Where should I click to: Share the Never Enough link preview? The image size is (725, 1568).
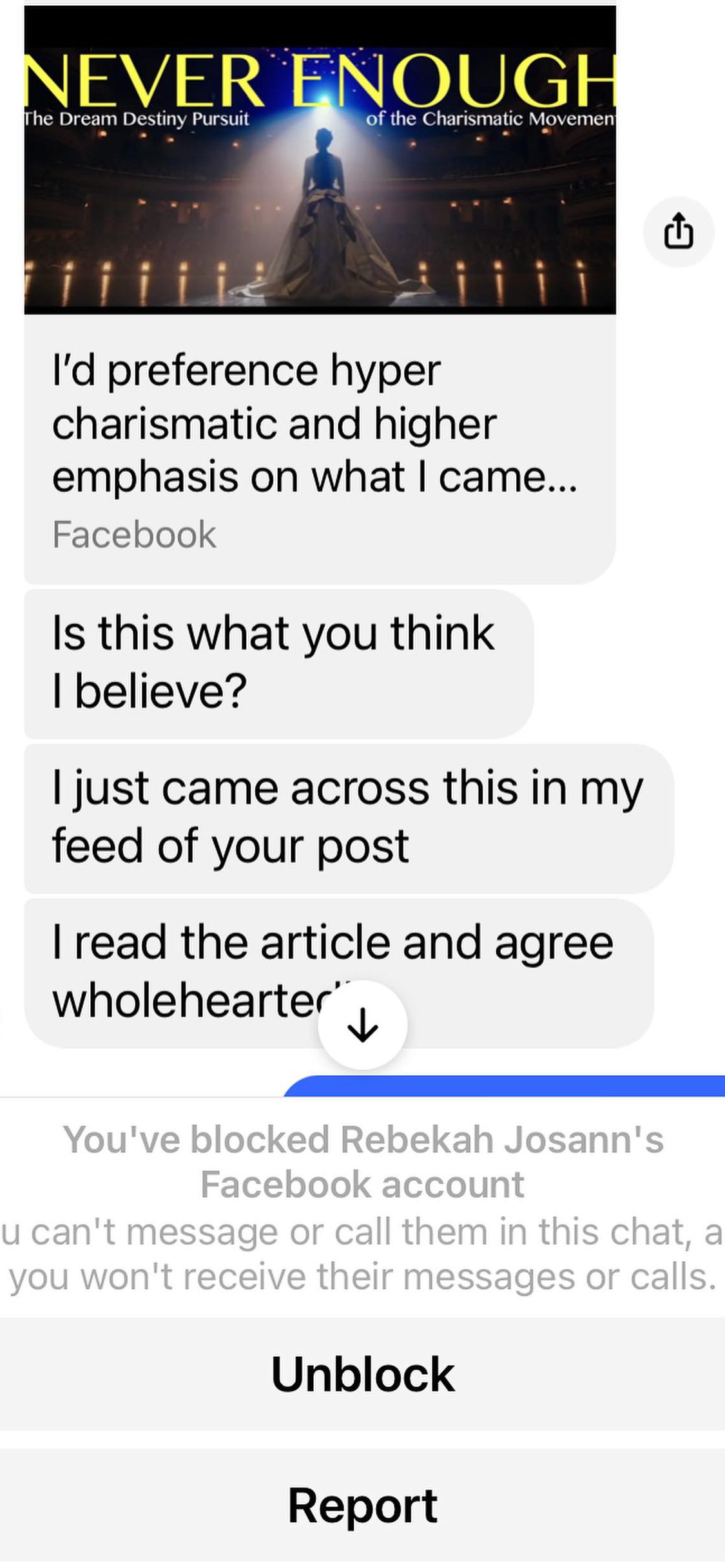pyautogui.click(x=678, y=232)
